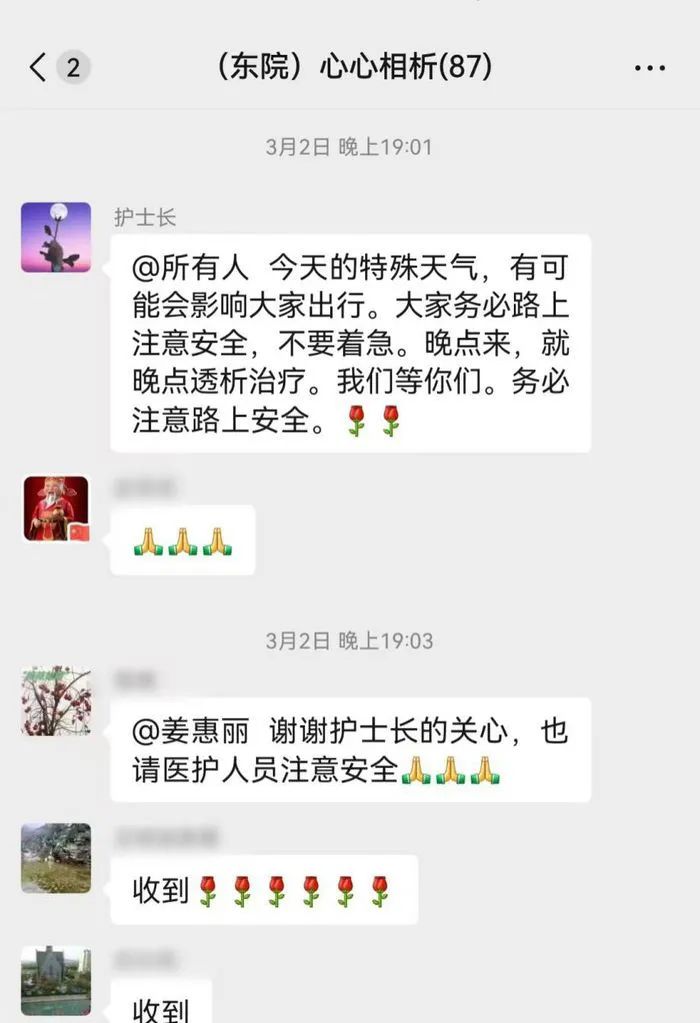The height and width of the screenshot is (1023, 700).
Task: Open avatar of sender thanking 护士长
Action: [x=56, y=701]
